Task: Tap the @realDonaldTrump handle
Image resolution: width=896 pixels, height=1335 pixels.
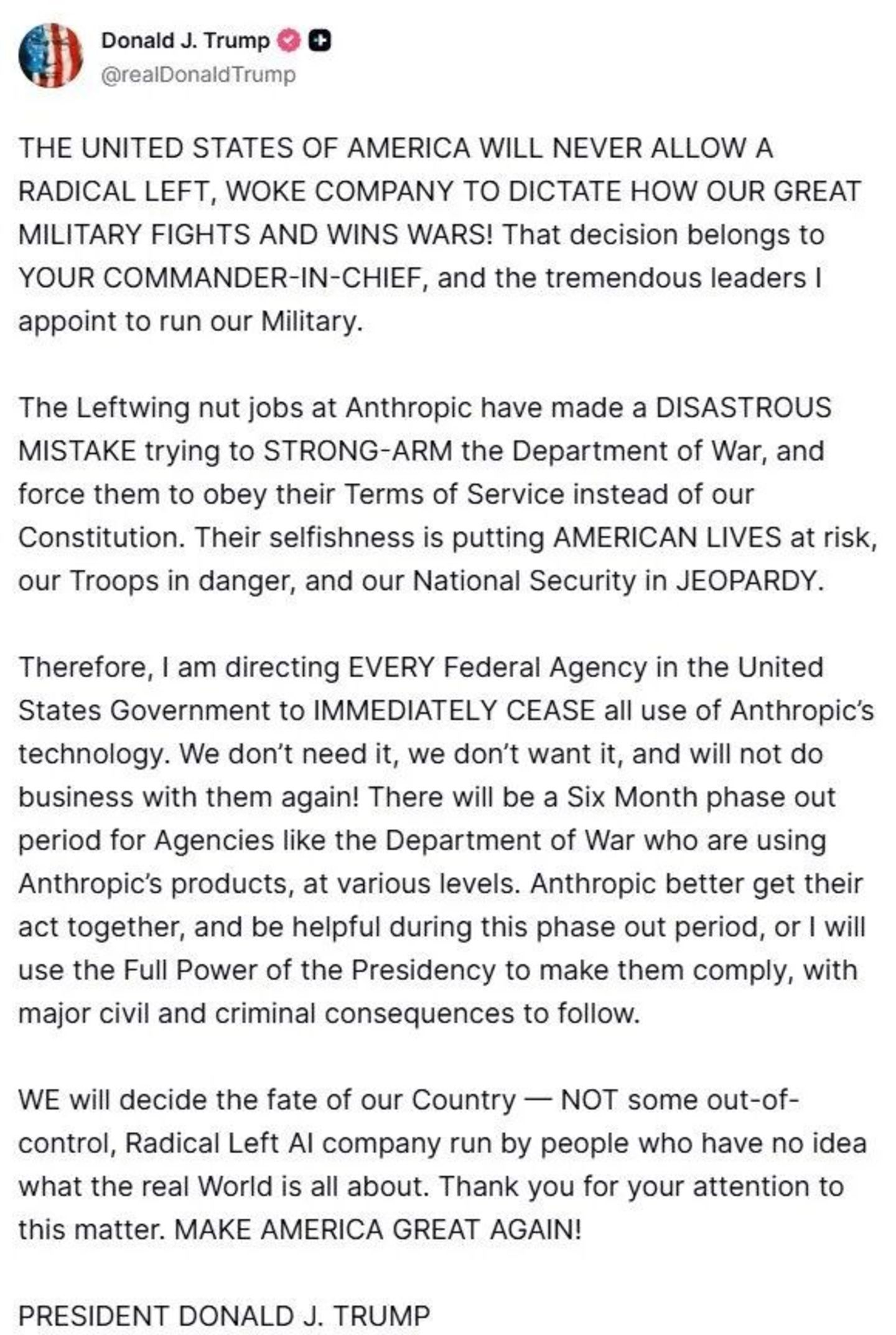Action: pyautogui.click(x=198, y=75)
